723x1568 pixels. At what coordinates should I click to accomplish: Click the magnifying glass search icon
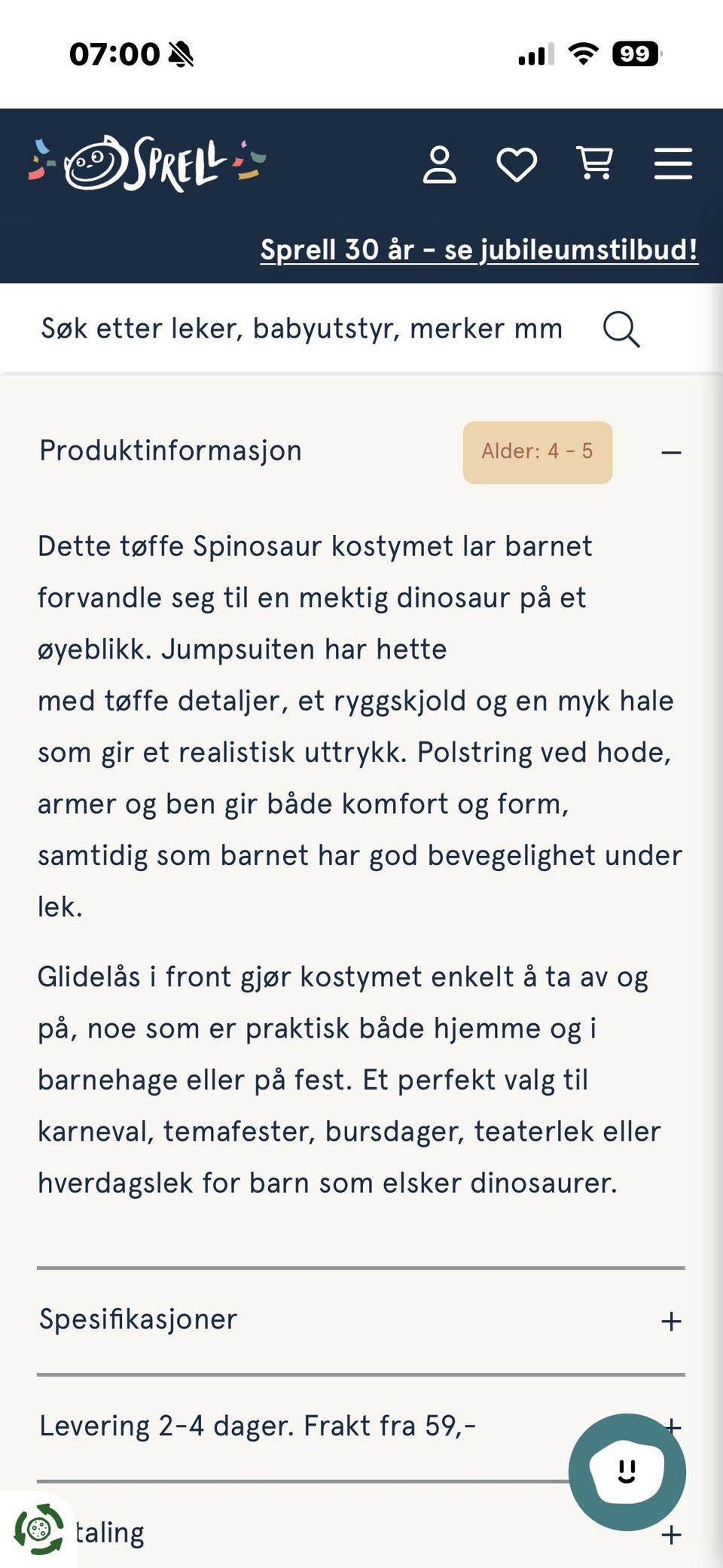tap(622, 329)
